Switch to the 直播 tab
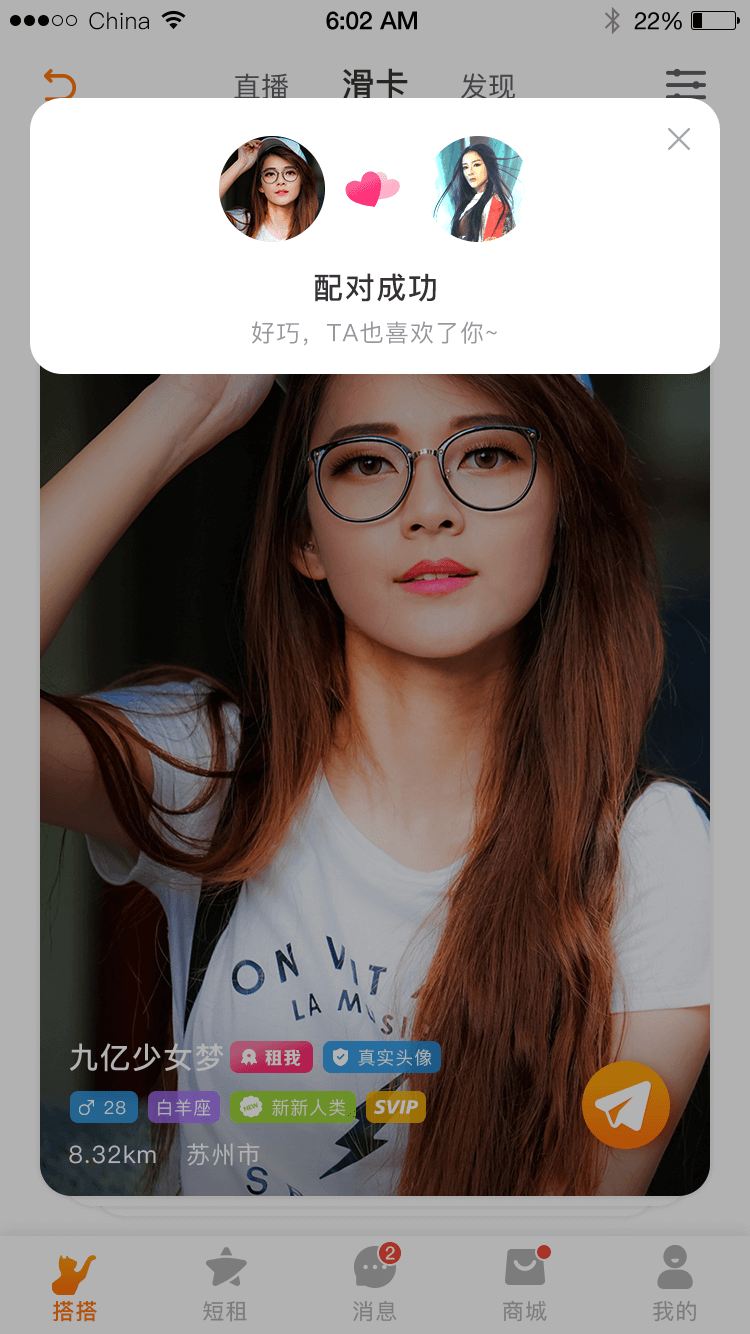The image size is (750, 1334). pos(261,87)
